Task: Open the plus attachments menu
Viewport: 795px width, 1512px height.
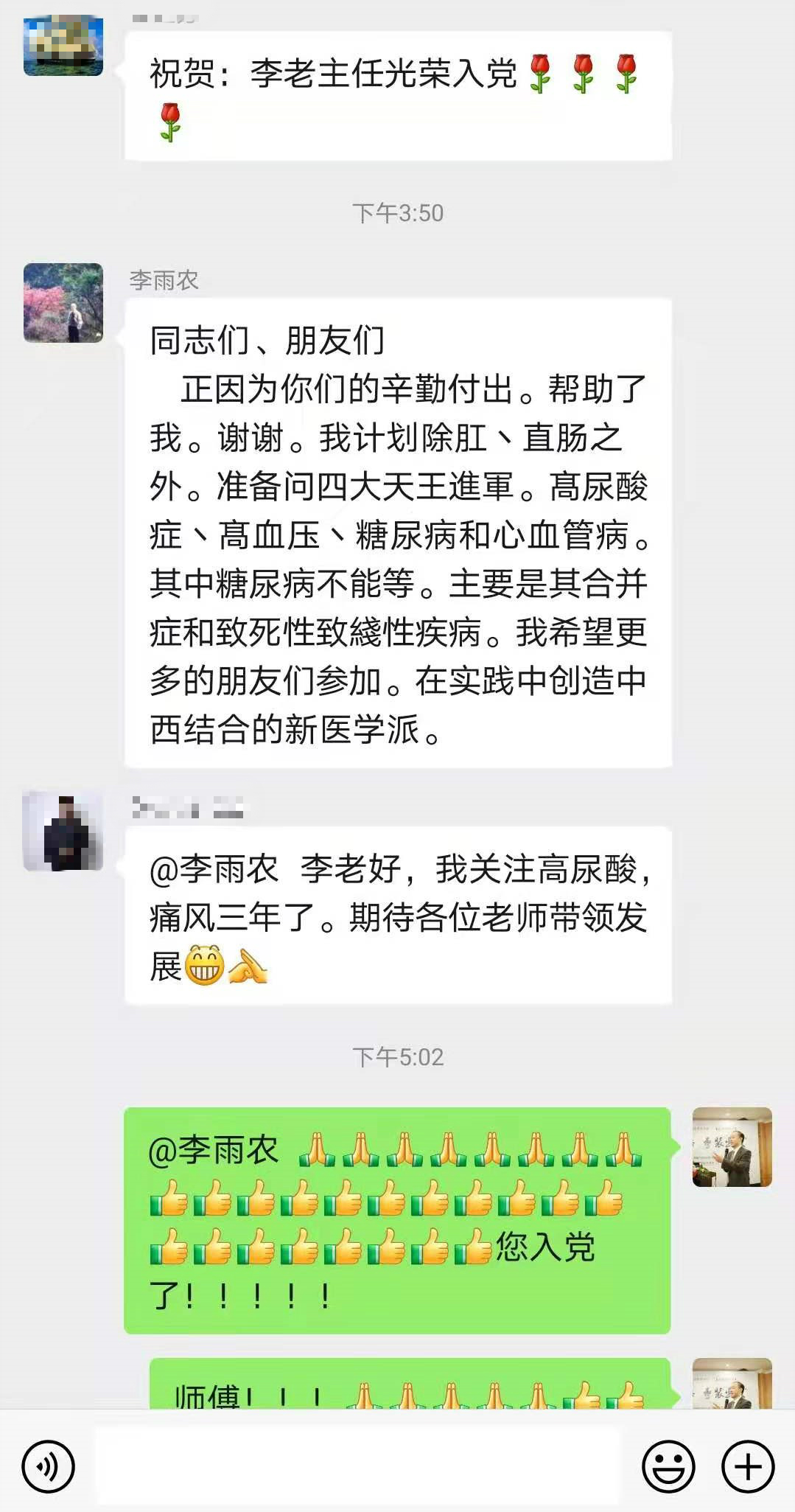Action: 748,1466
